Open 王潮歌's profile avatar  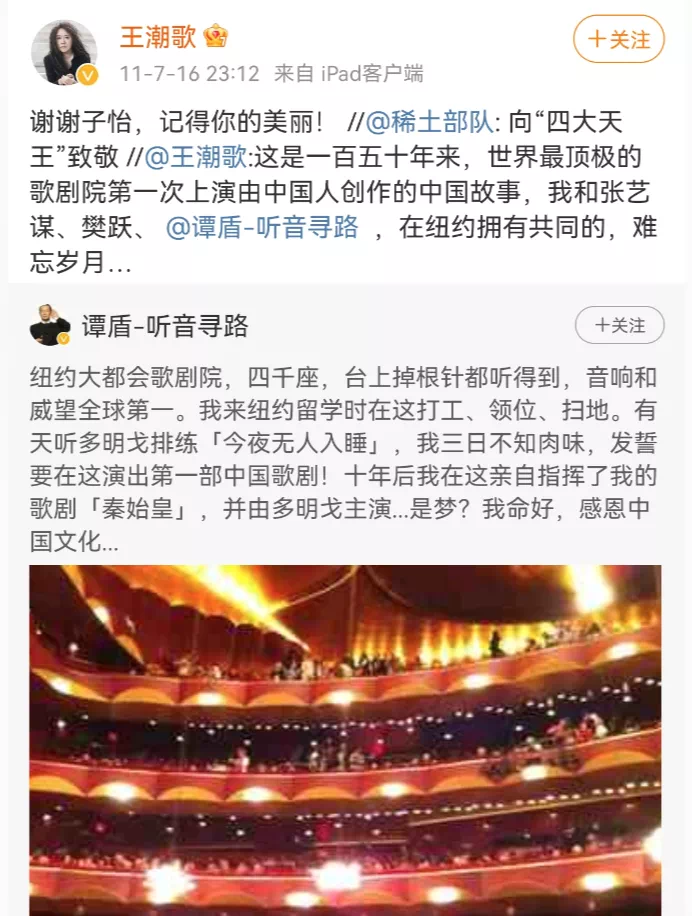[x=64, y=52]
